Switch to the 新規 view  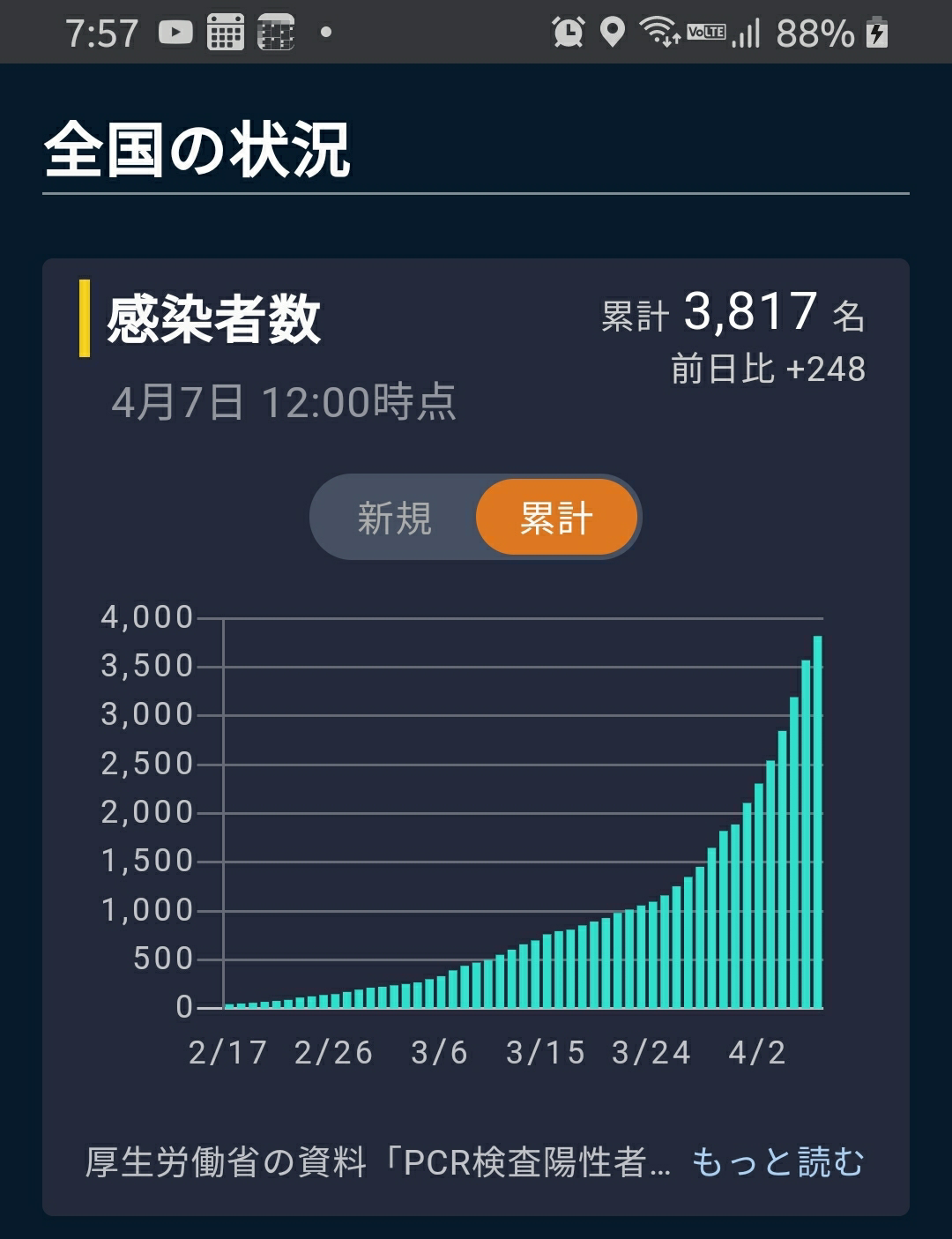point(394,518)
